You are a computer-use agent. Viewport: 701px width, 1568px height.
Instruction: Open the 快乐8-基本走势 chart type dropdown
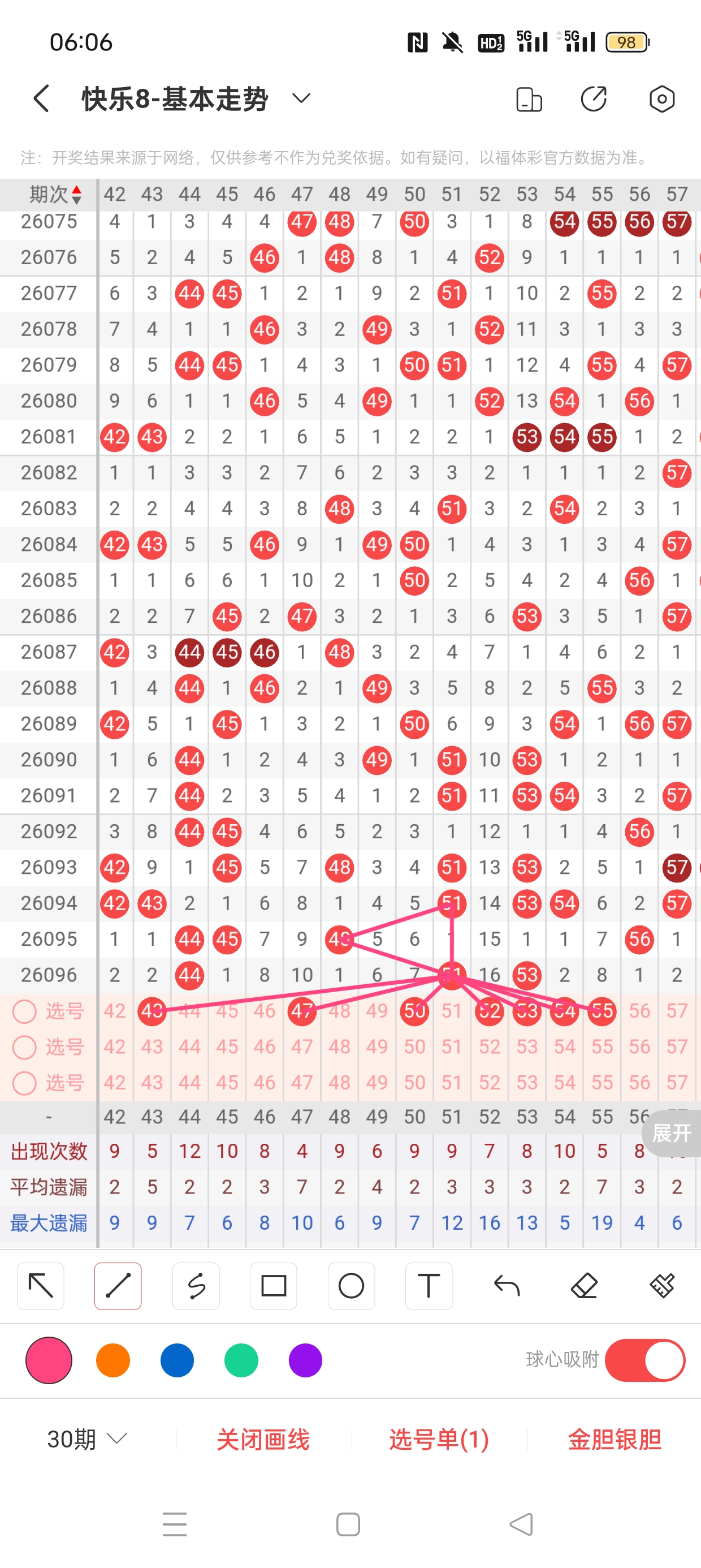coord(301,98)
